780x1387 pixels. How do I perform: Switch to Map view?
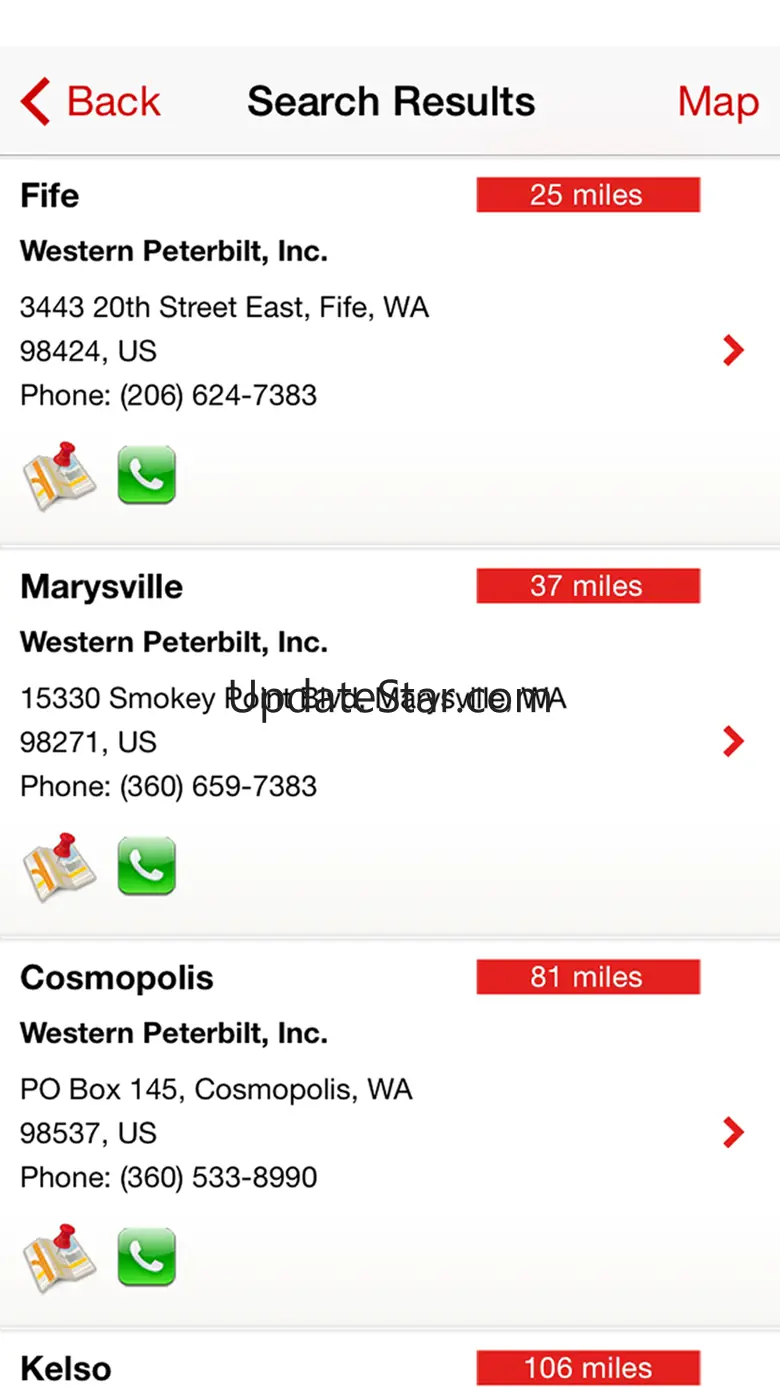[717, 102]
